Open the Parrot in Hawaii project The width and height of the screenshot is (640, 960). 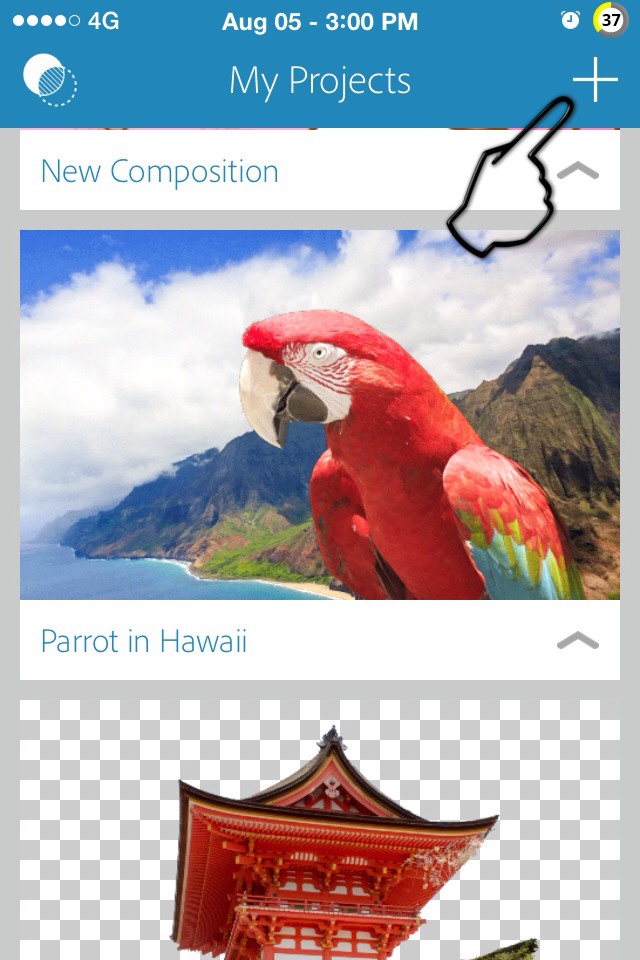pyautogui.click(x=320, y=414)
